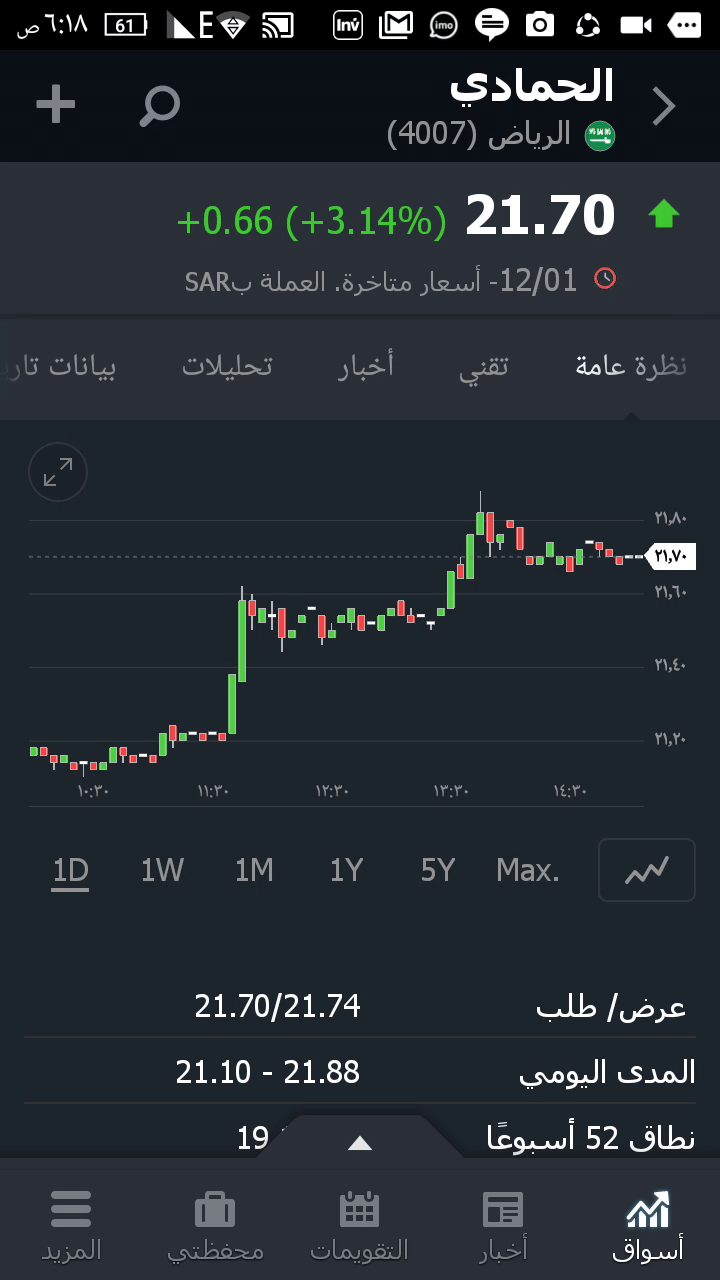Switch to the تحليلات tab
The image size is (720, 1280).
(227, 366)
